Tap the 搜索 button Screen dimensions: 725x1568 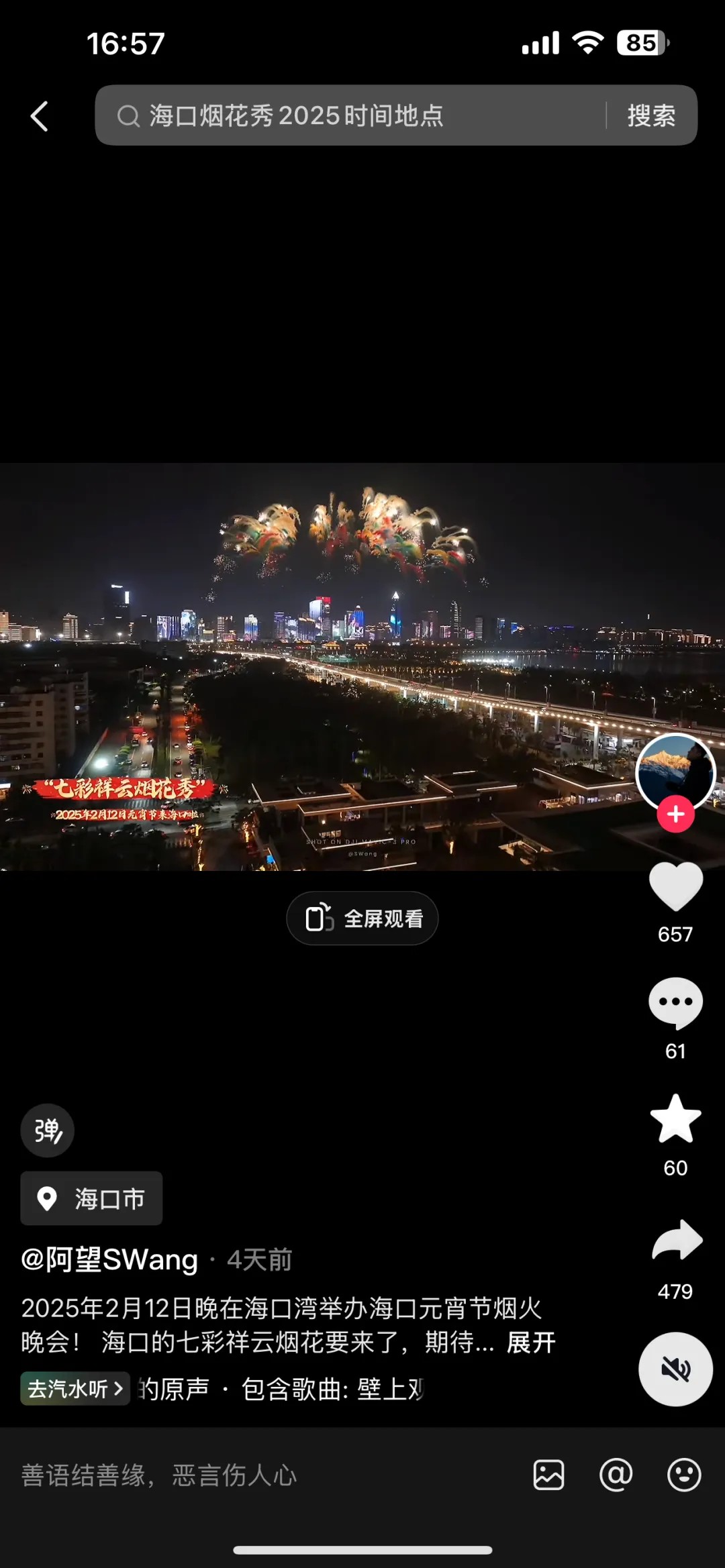click(x=650, y=115)
